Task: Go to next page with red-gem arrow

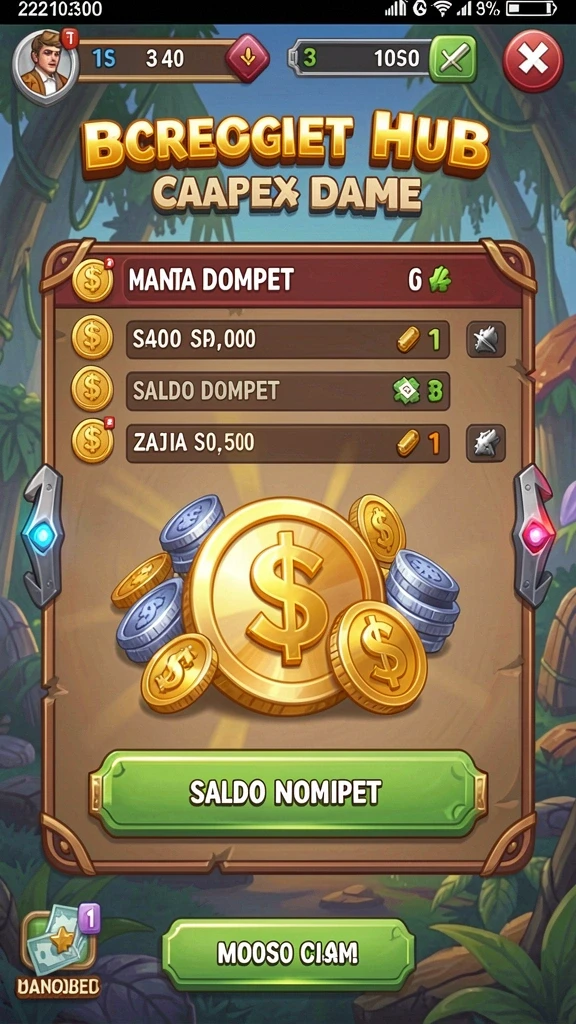Action: point(534,536)
